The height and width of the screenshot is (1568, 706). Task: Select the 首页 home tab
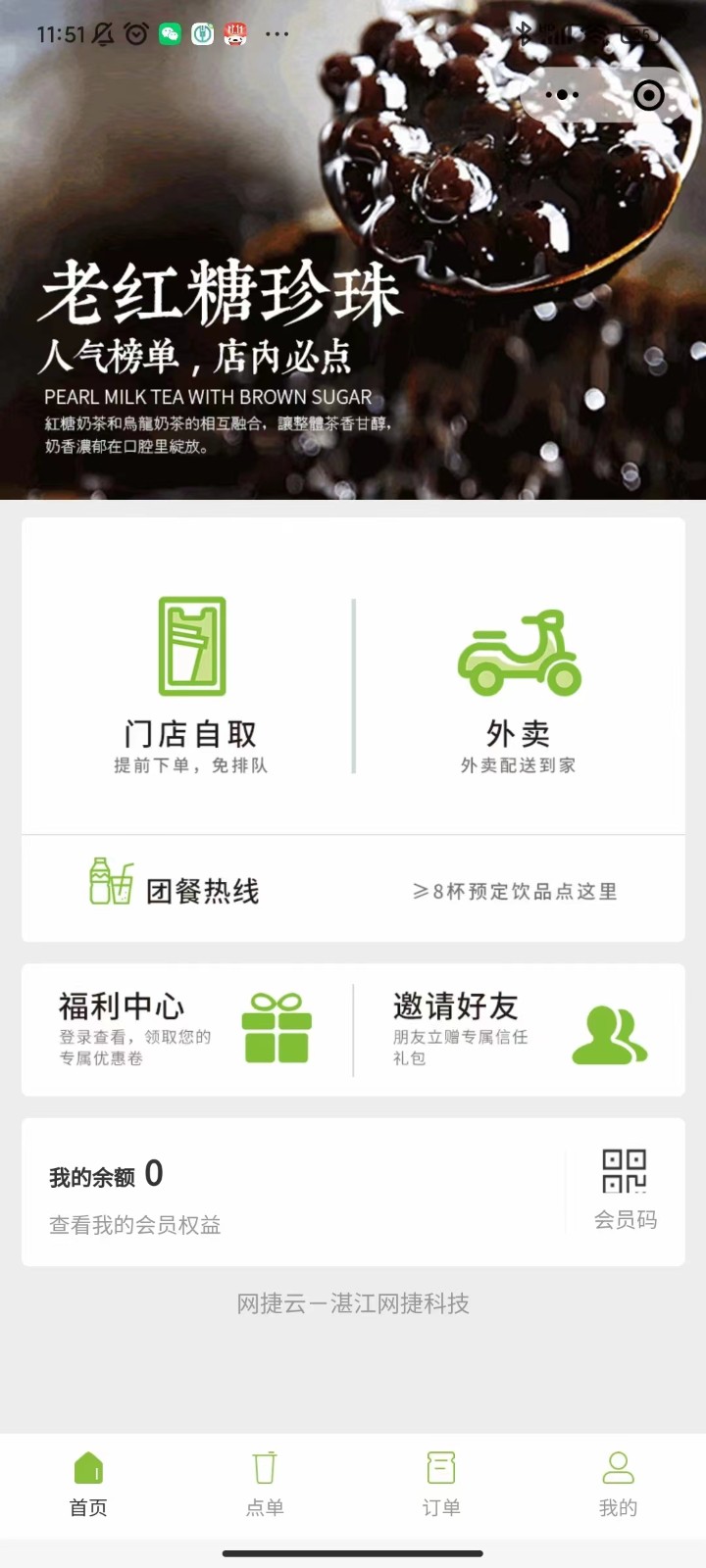(88, 1485)
